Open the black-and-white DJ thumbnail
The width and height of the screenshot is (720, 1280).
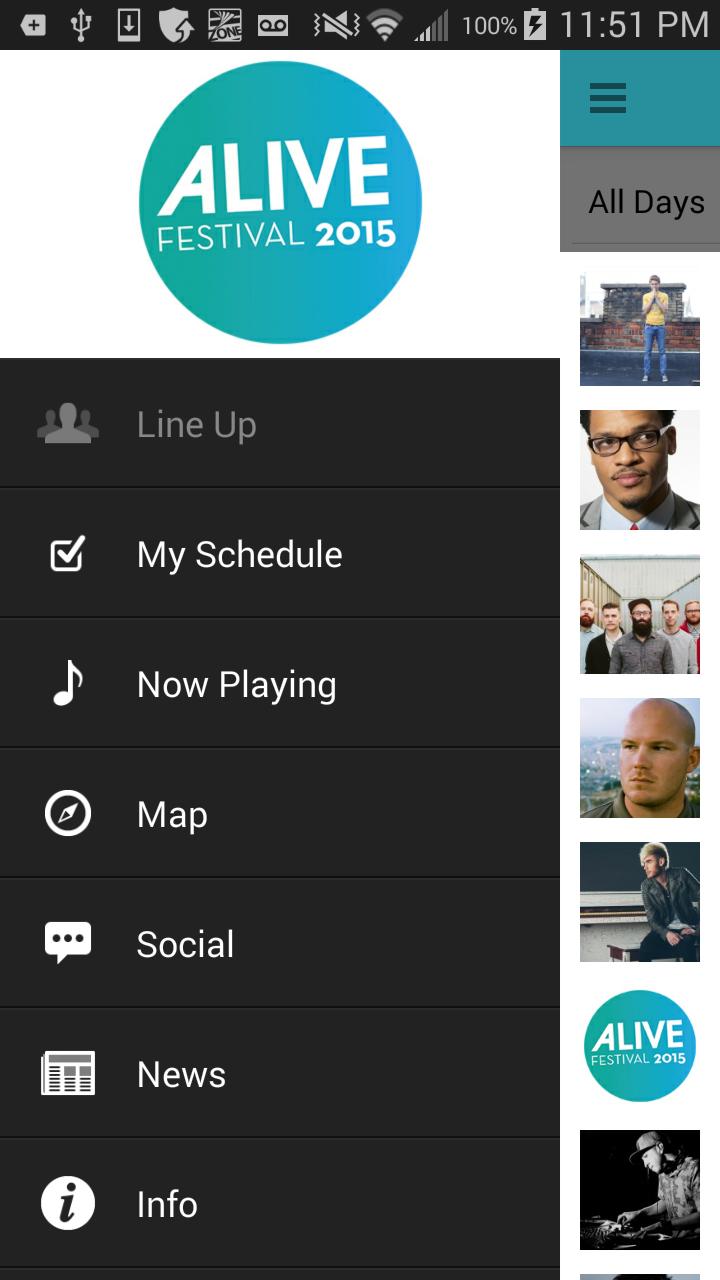click(640, 1190)
